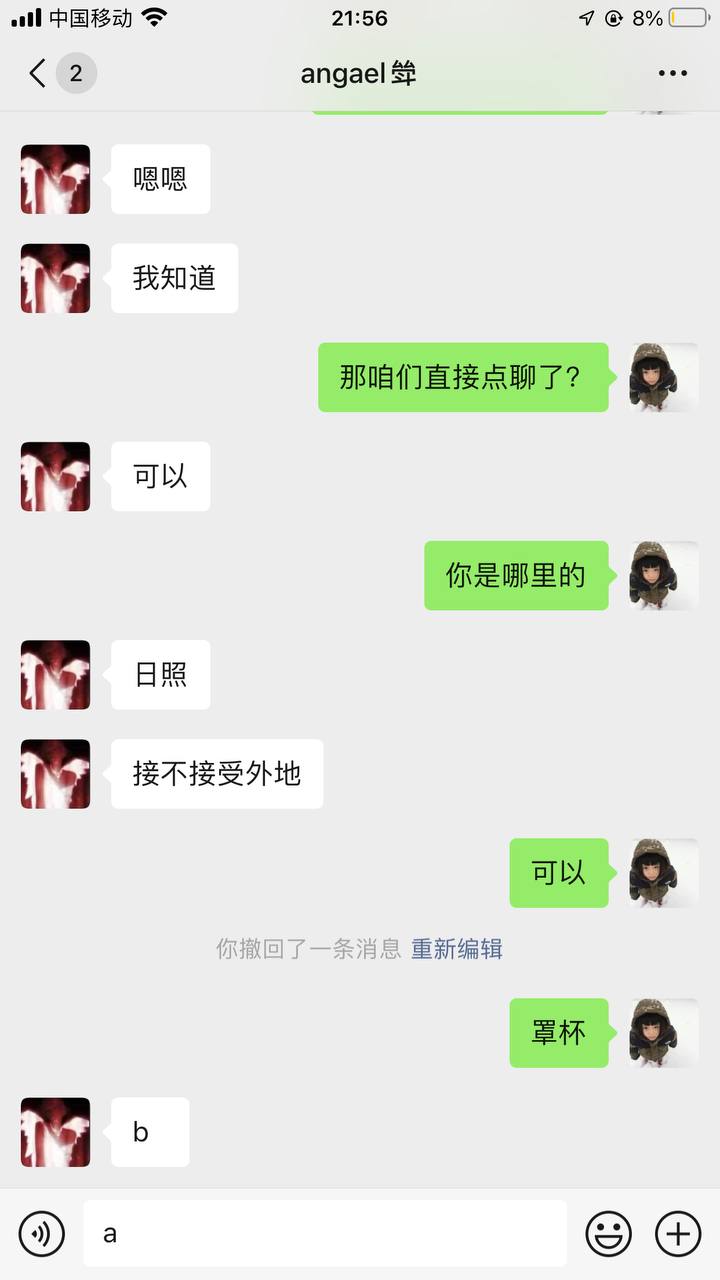Tap 重新编辑 to re-edit recalled message

(x=456, y=949)
